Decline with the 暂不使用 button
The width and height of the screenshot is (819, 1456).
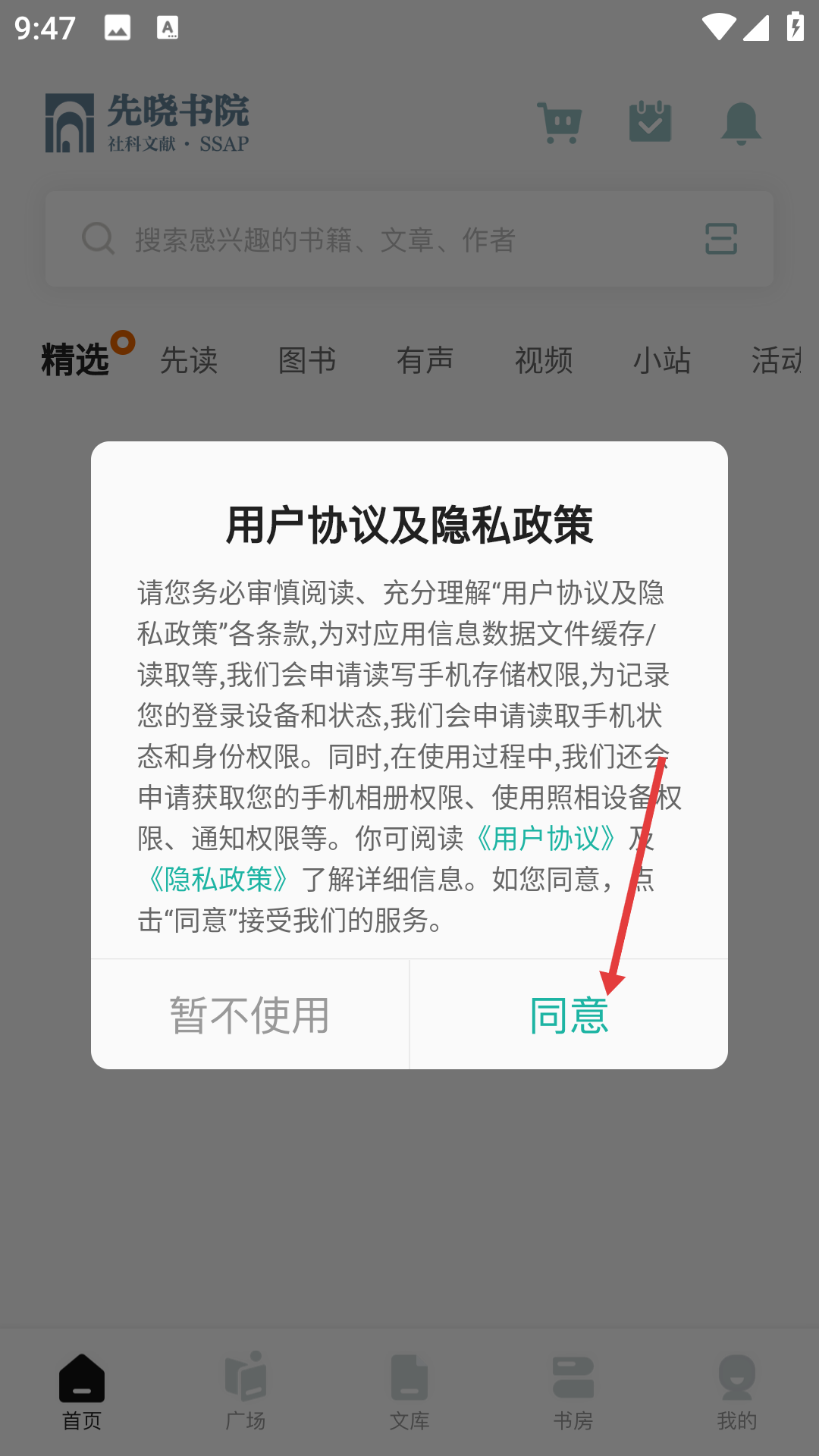pyautogui.click(x=250, y=1015)
